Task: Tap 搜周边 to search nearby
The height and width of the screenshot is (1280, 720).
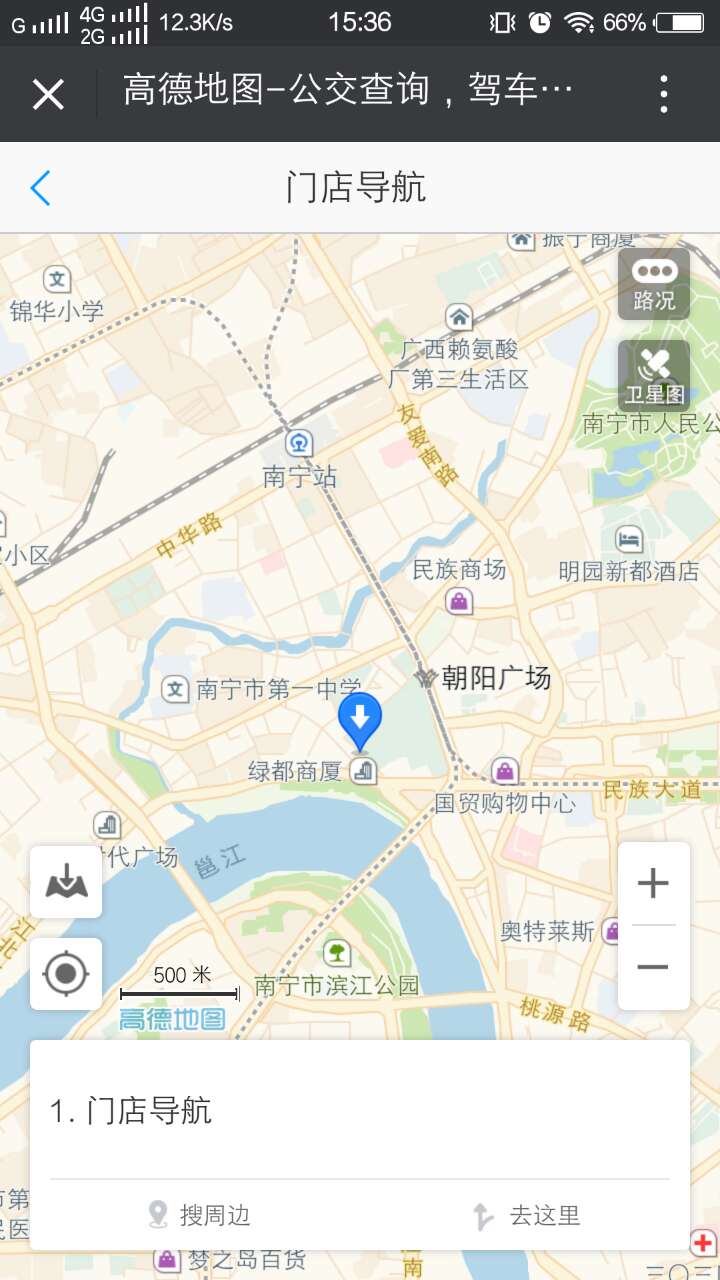Action: click(x=200, y=1215)
